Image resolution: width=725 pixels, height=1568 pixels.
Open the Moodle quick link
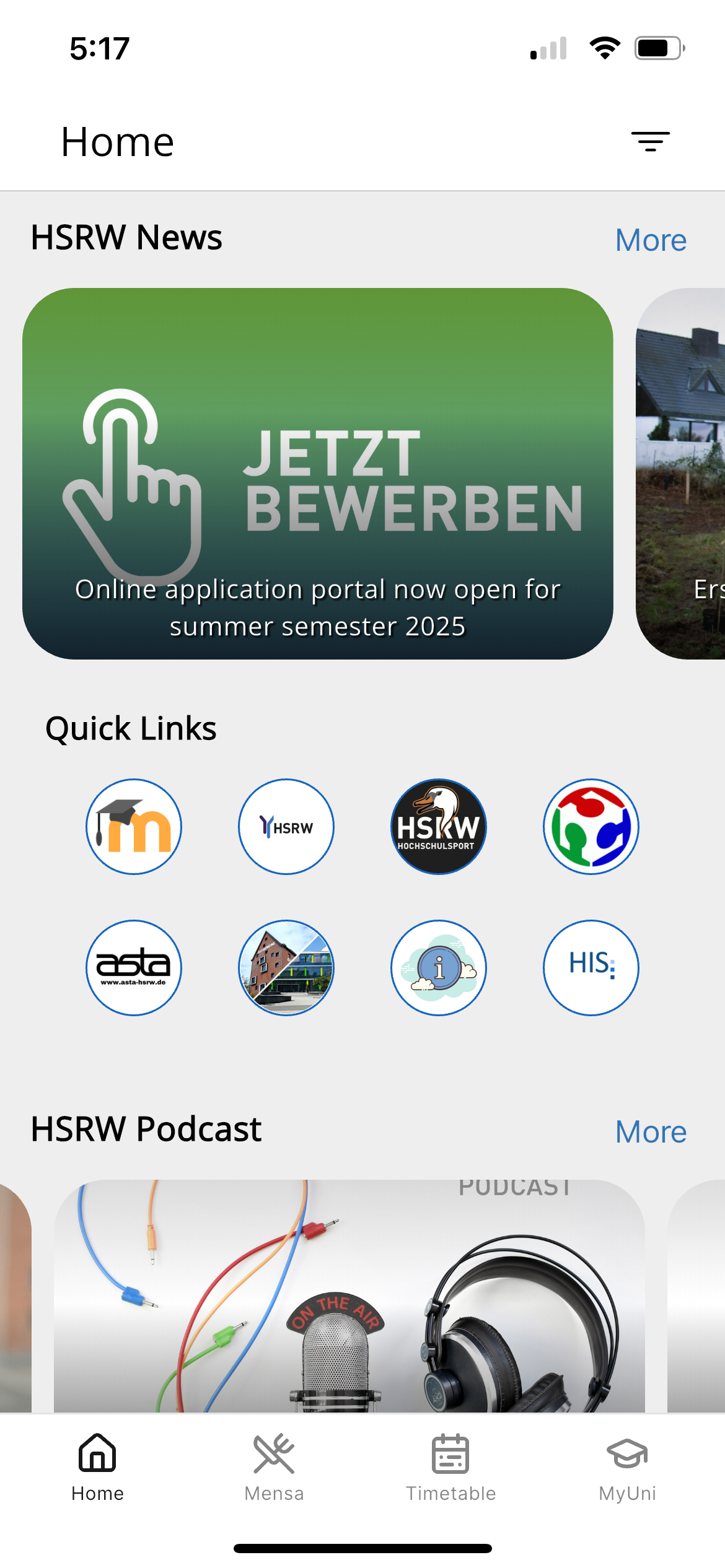click(133, 827)
